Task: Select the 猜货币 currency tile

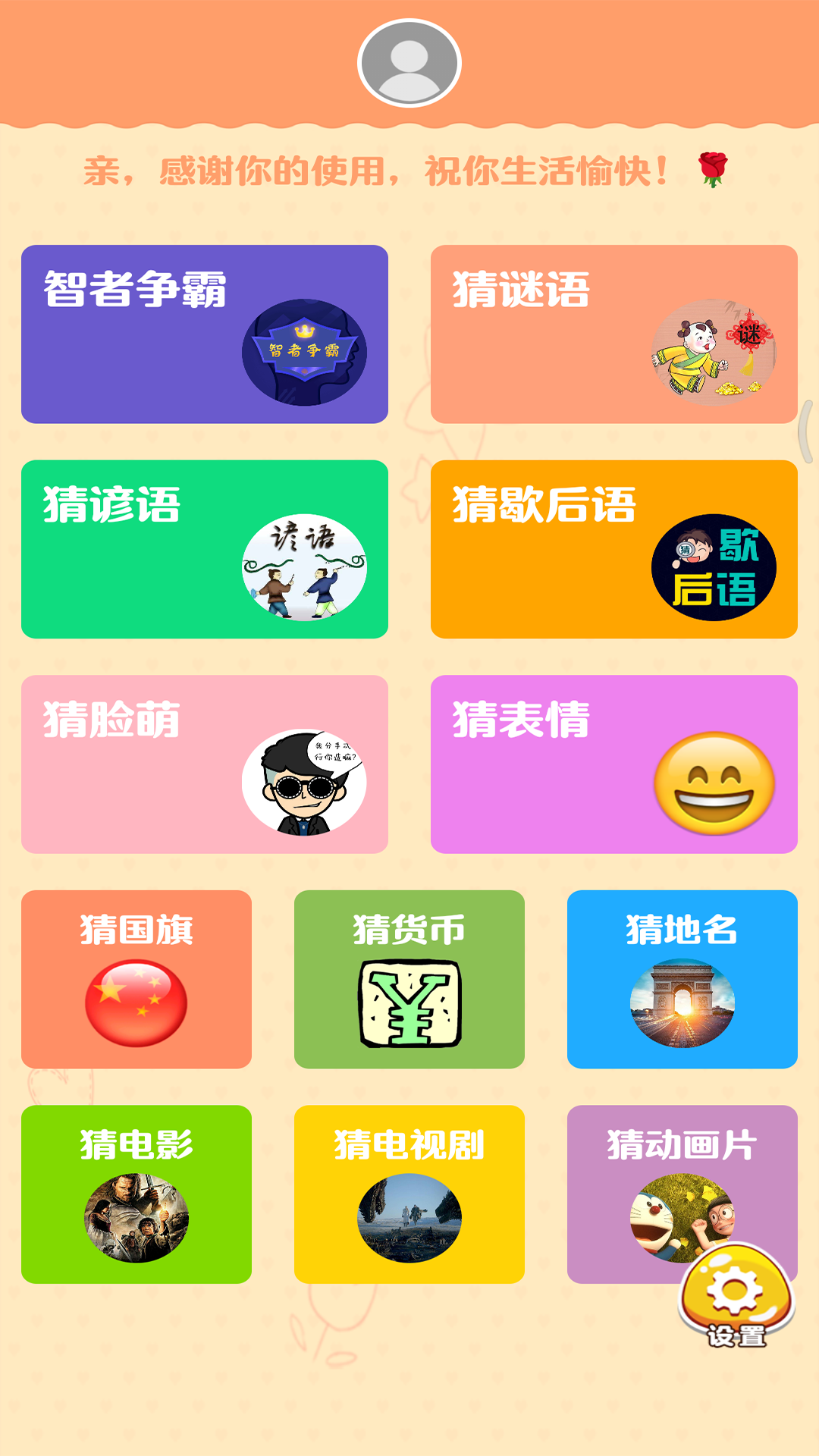Action: coord(409,979)
